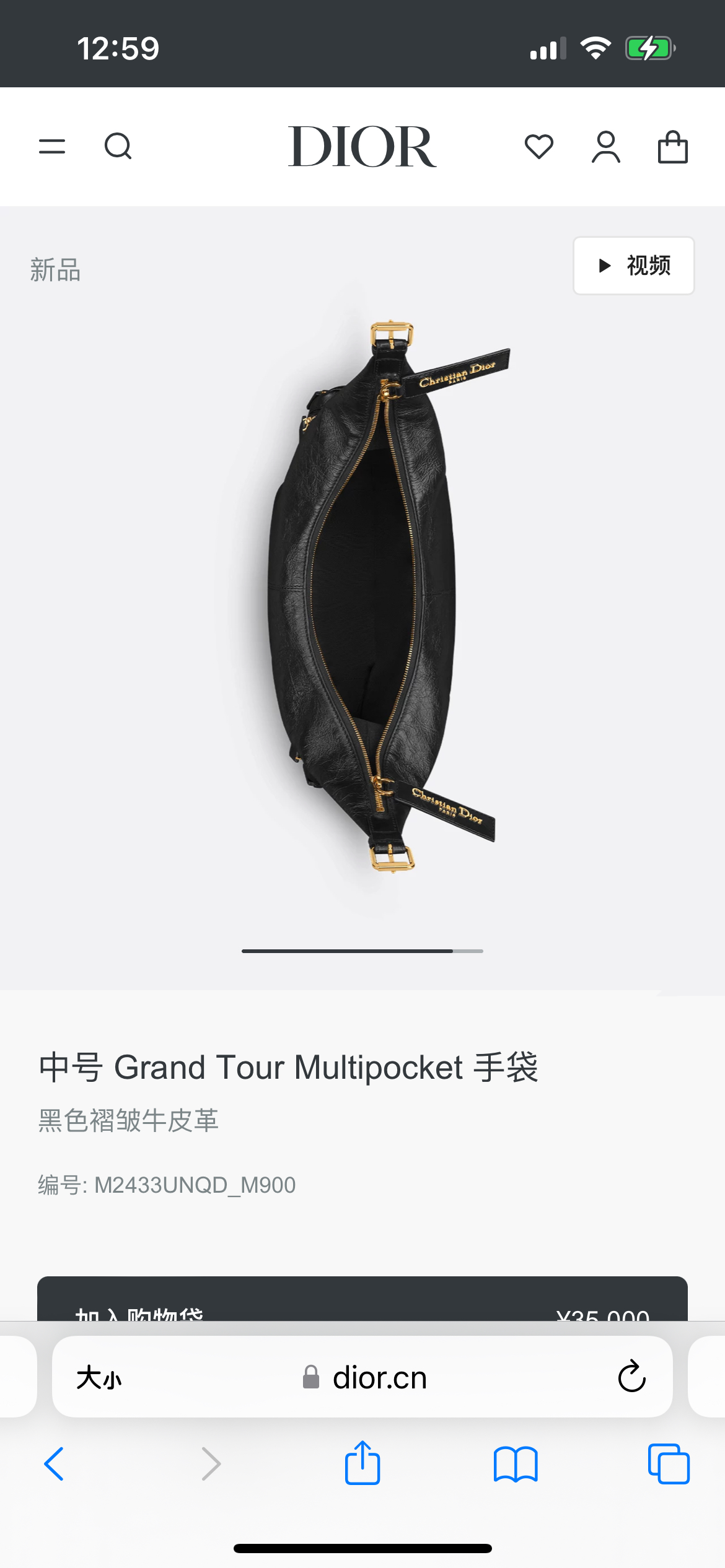Image resolution: width=725 pixels, height=1568 pixels.
Task: Open the Dior site search
Action: point(118,147)
